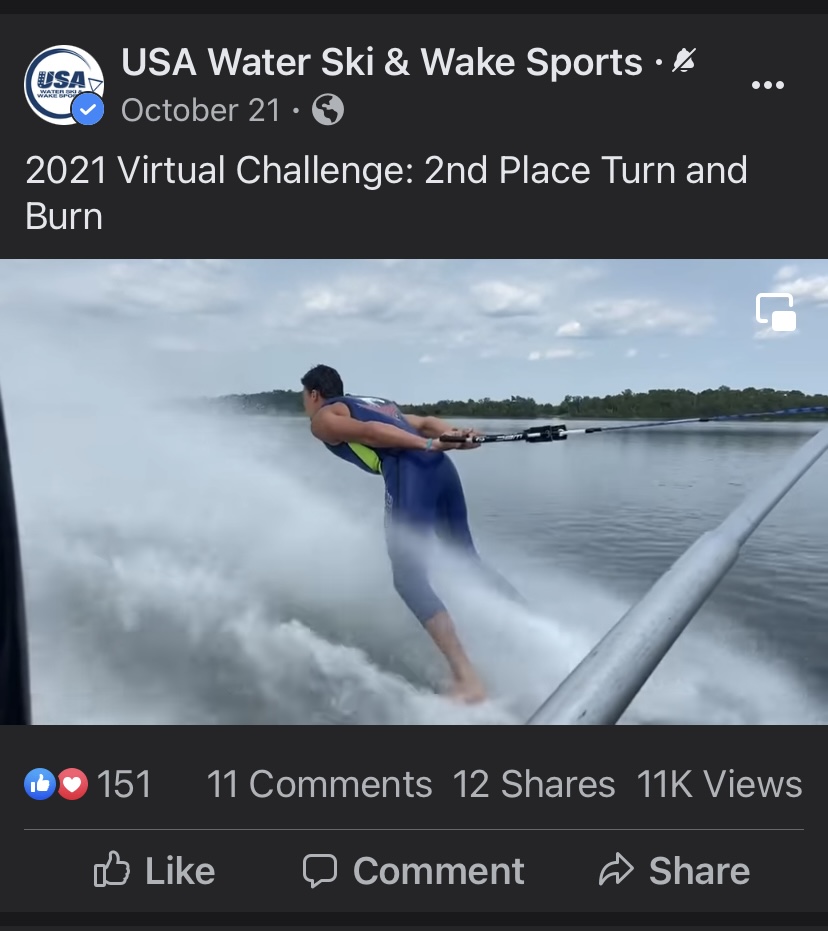Open the post's three-dot options menu
The height and width of the screenshot is (931, 828).
pos(767,85)
